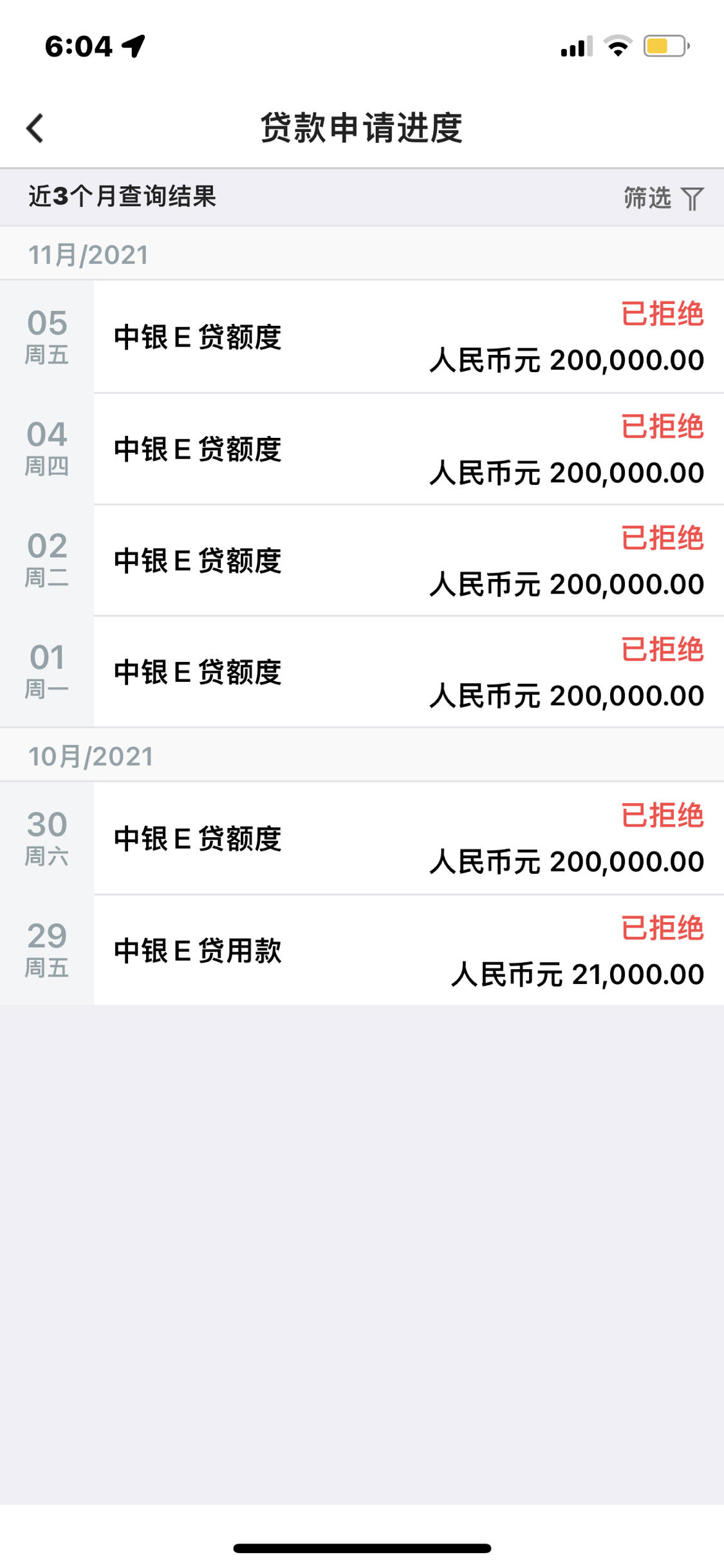Viewport: 724px width, 1568px height.
Task: Go back using the top-left arrow
Action: pyautogui.click(x=35, y=128)
